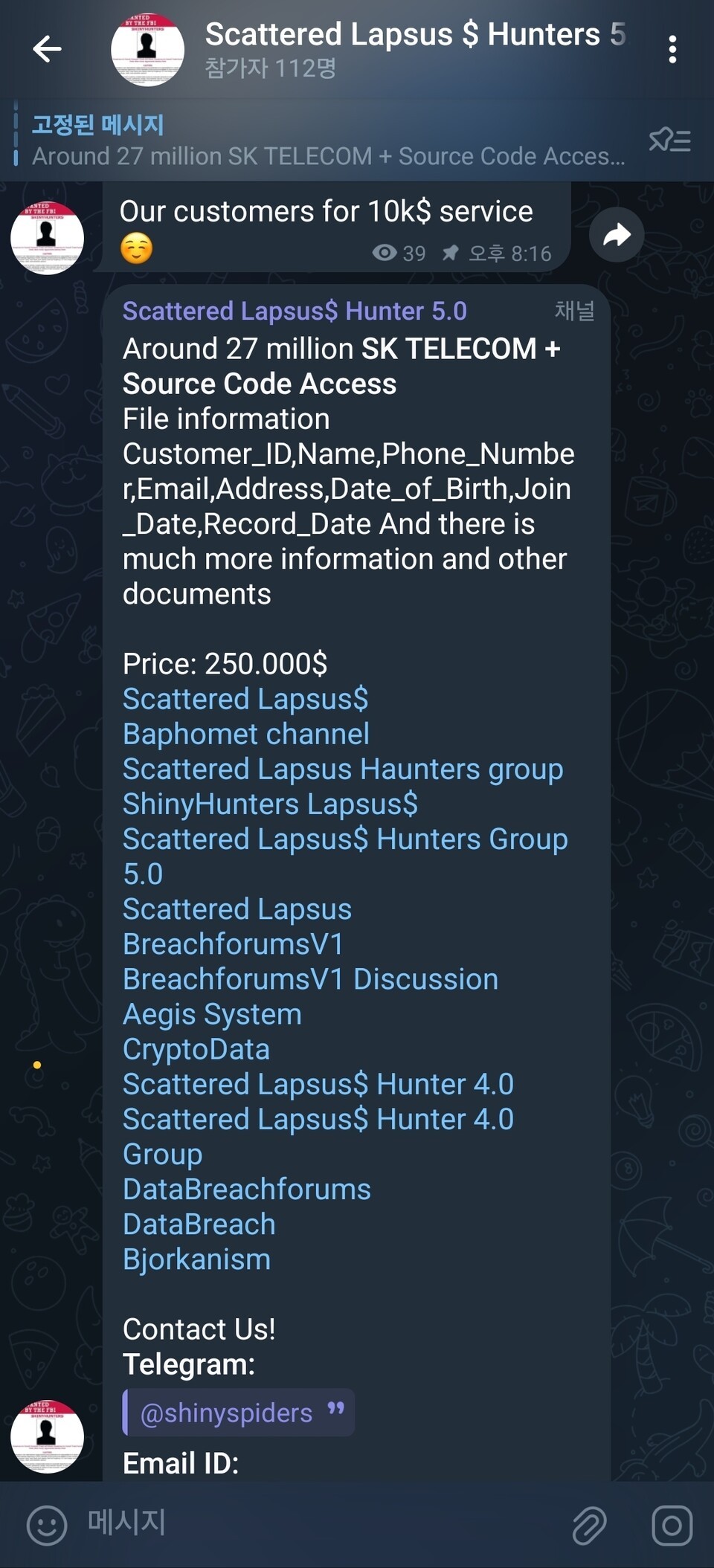
Task: Open the channel overflow menu
Action: [x=672, y=49]
